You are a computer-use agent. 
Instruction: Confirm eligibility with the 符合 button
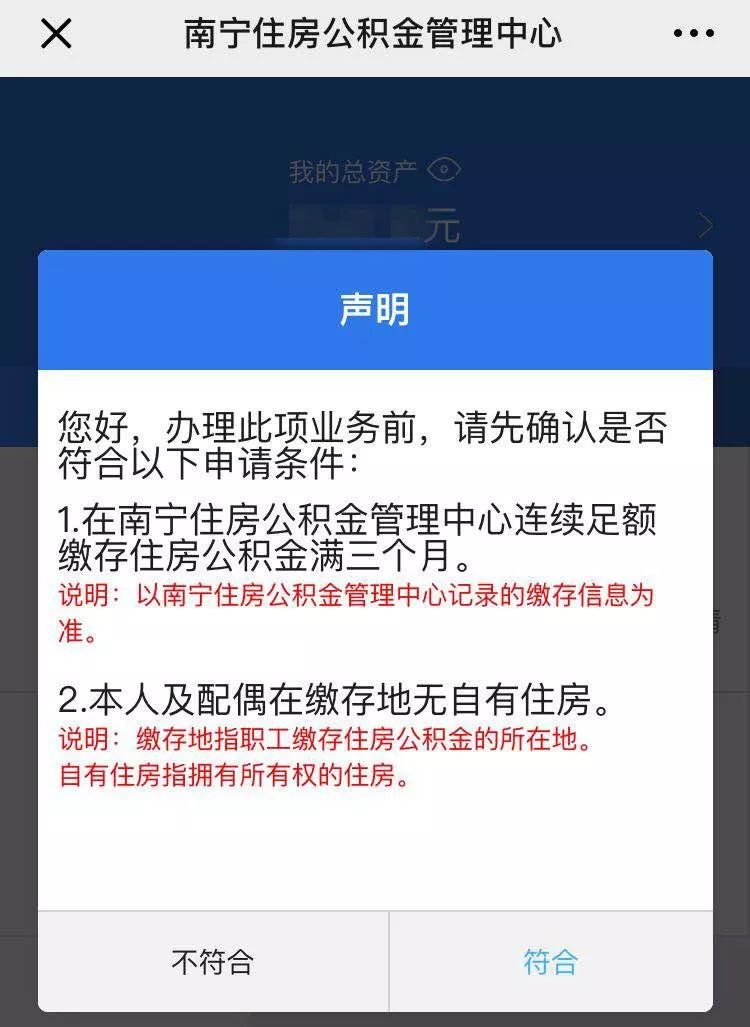click(551, 962)
